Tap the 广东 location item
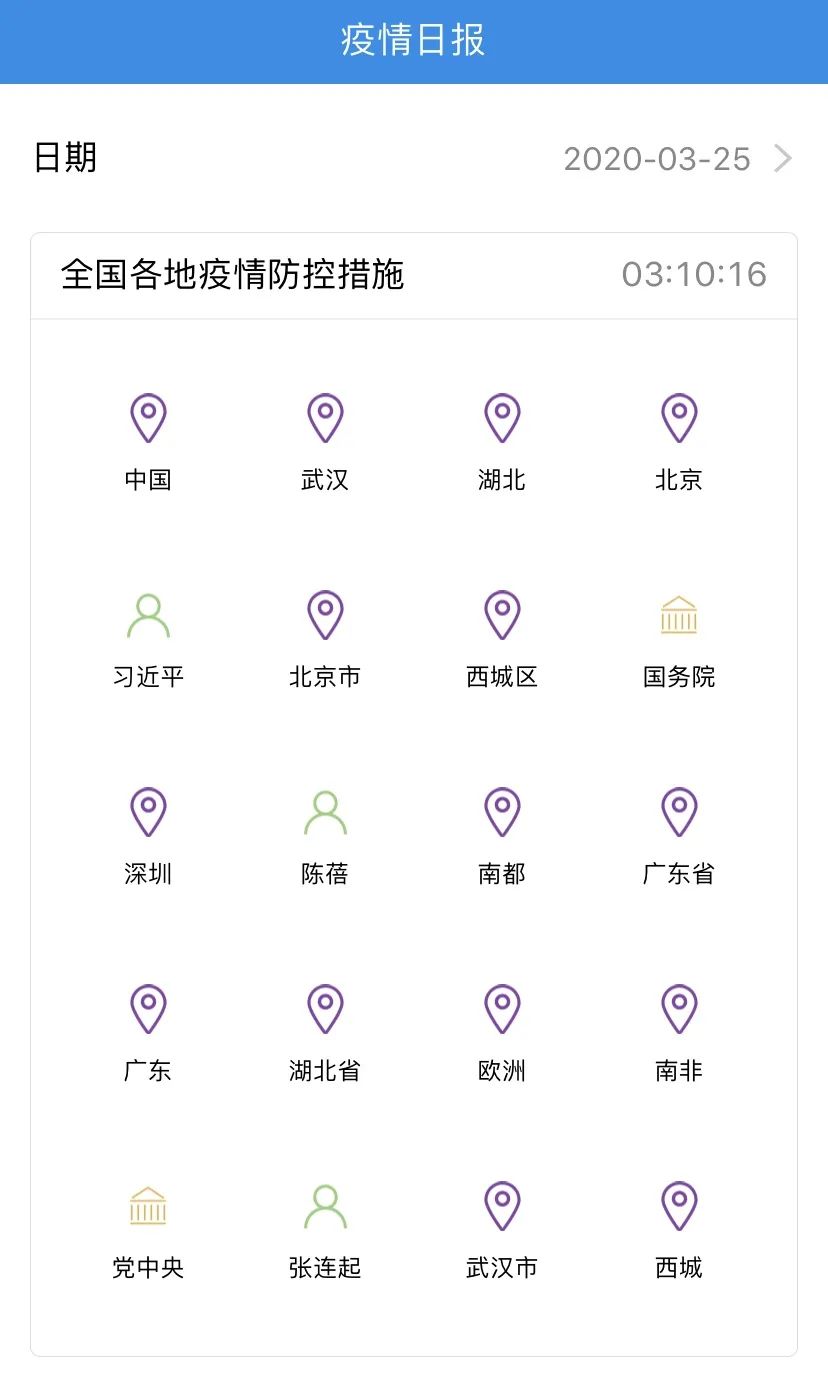Image resolution: width=828 pixels, height=1373 pixels. point(148,1032)
